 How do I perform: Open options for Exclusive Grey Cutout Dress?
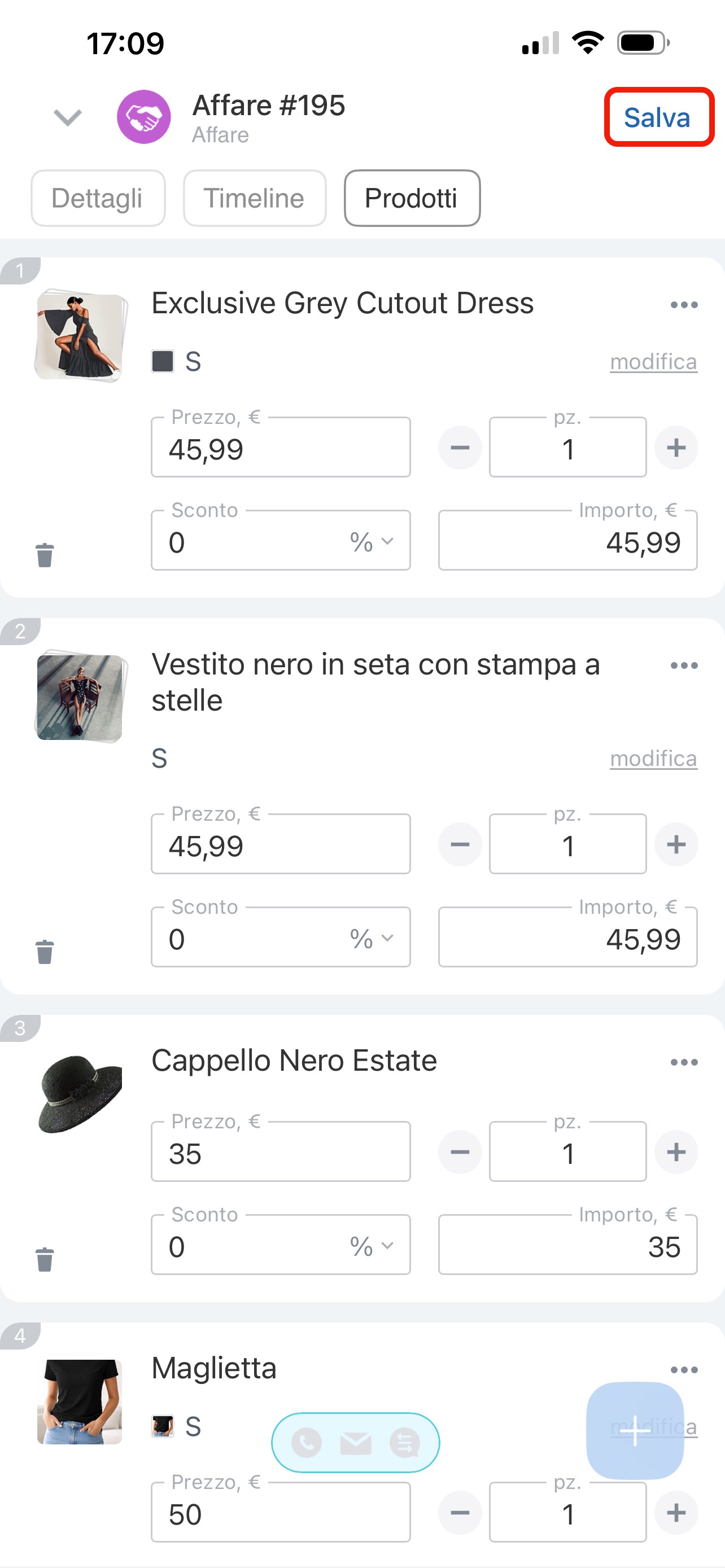(x=684, y=304)
